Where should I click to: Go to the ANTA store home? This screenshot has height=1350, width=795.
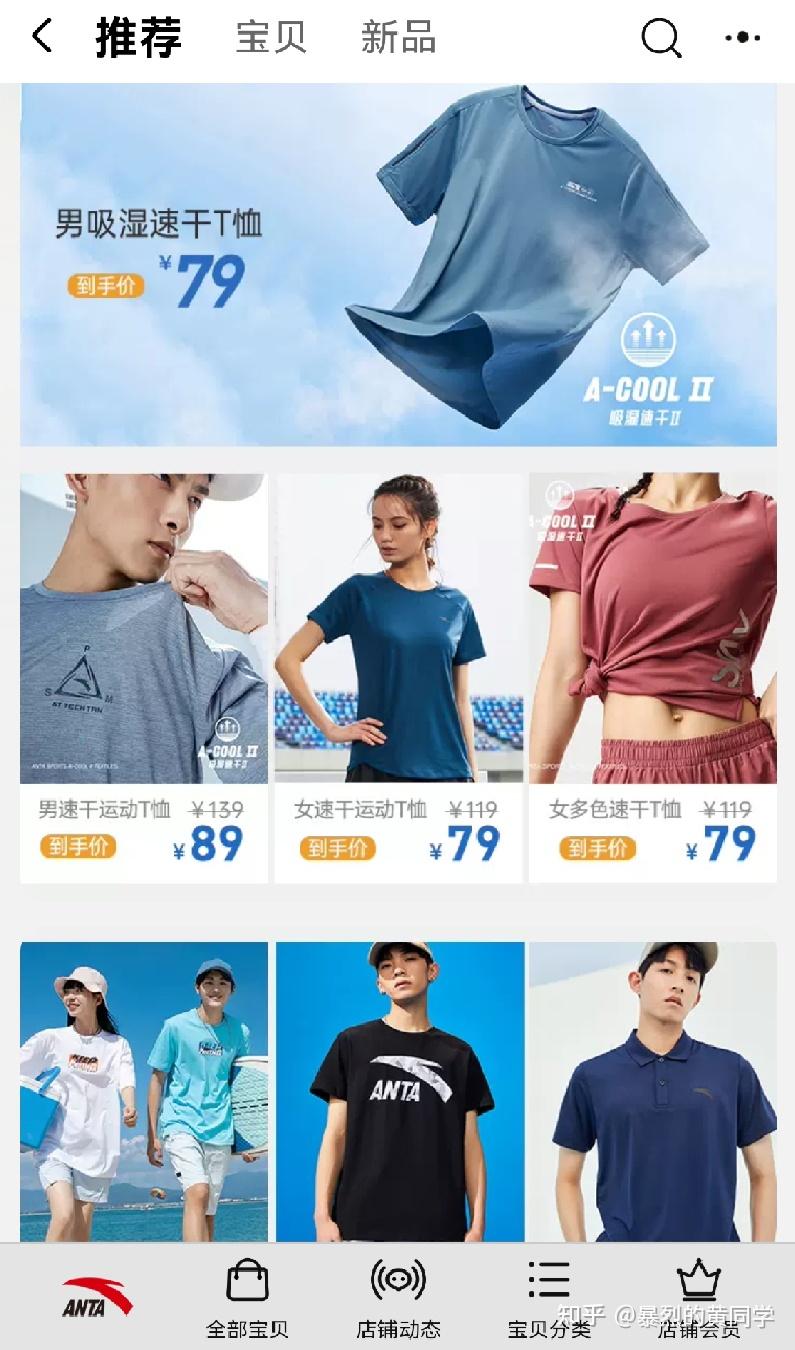(97, 1296)
